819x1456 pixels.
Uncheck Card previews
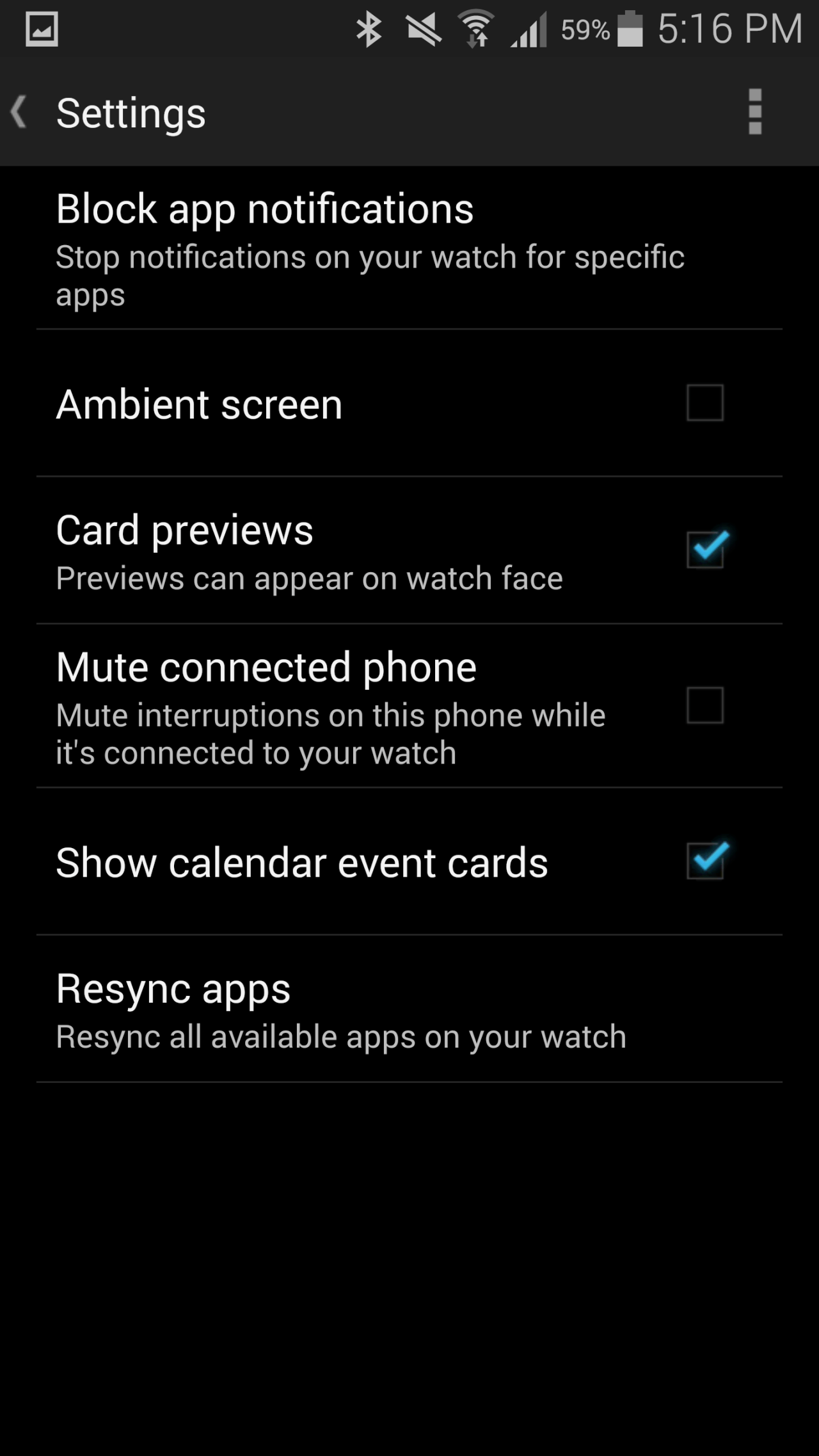coord(706,548)
